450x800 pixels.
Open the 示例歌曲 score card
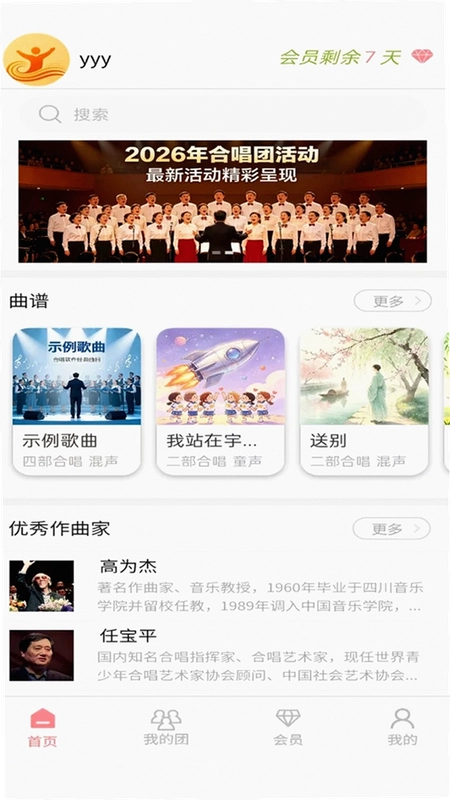point(77,402)
